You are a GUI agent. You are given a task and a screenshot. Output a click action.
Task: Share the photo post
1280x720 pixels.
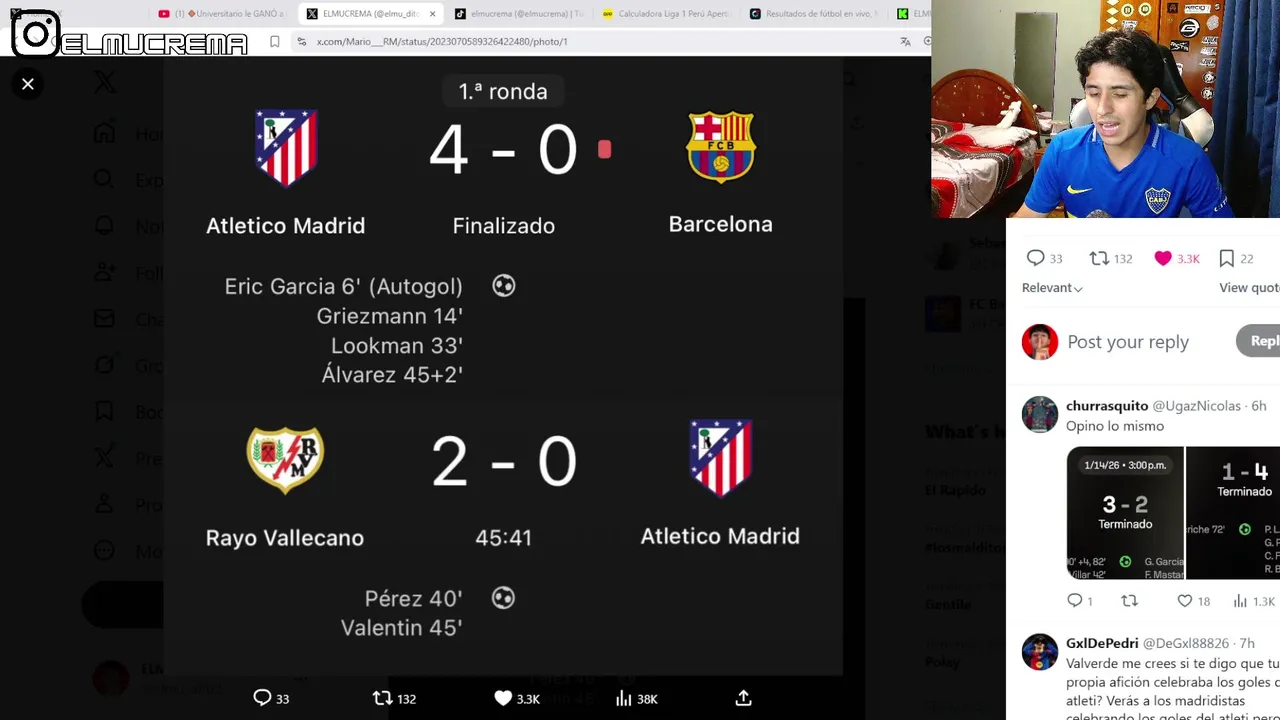click(x=743, y=698)
